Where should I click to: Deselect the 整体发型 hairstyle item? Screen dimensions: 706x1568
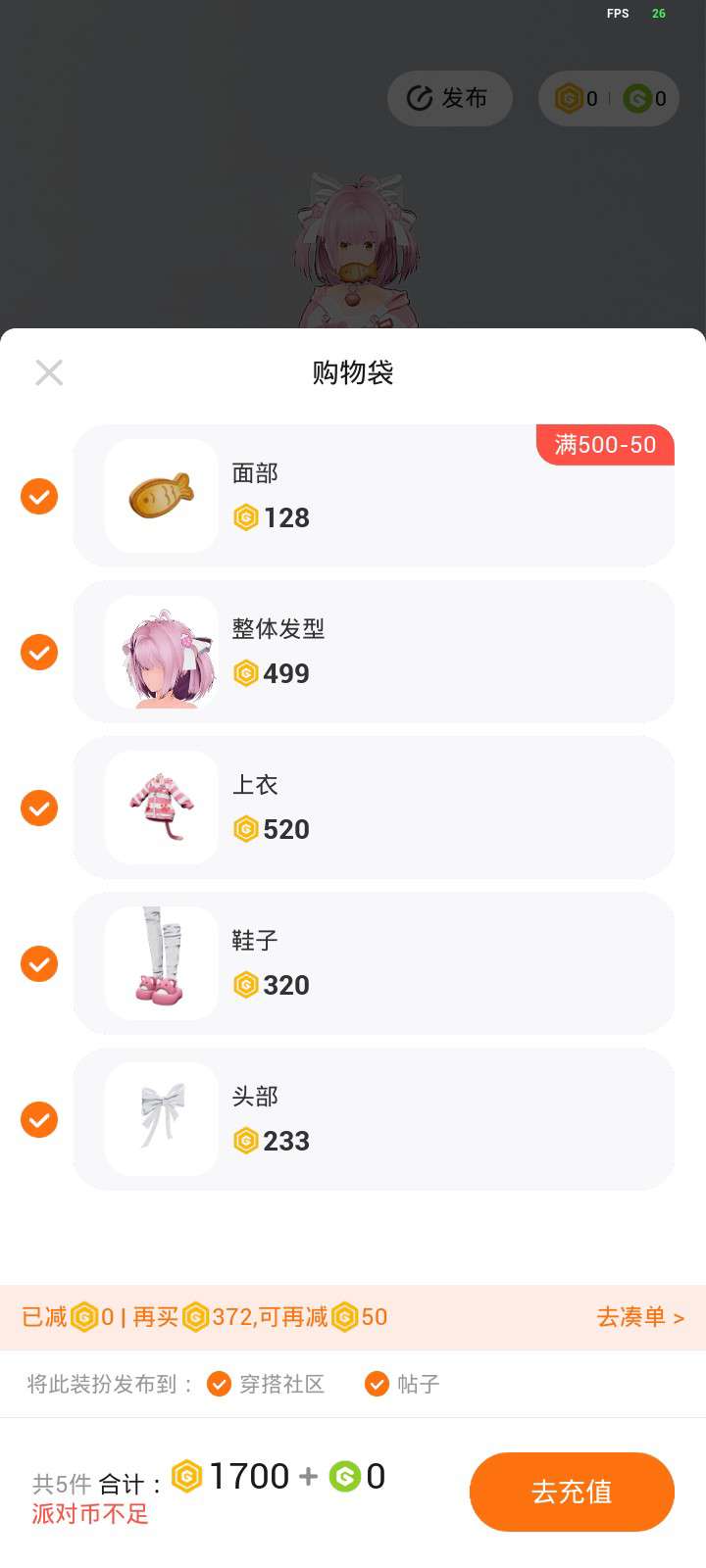[39, 652]
